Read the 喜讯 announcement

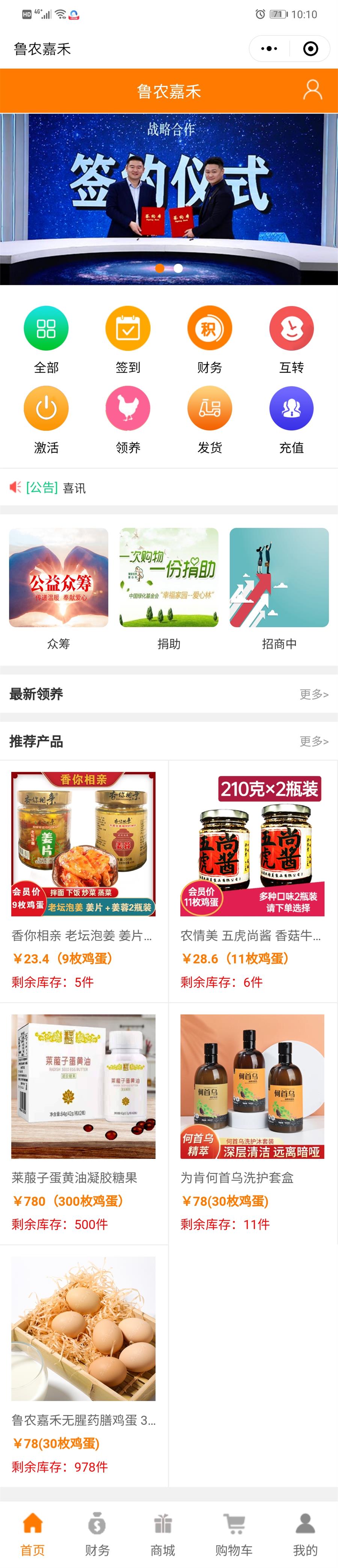pos(74,488)
